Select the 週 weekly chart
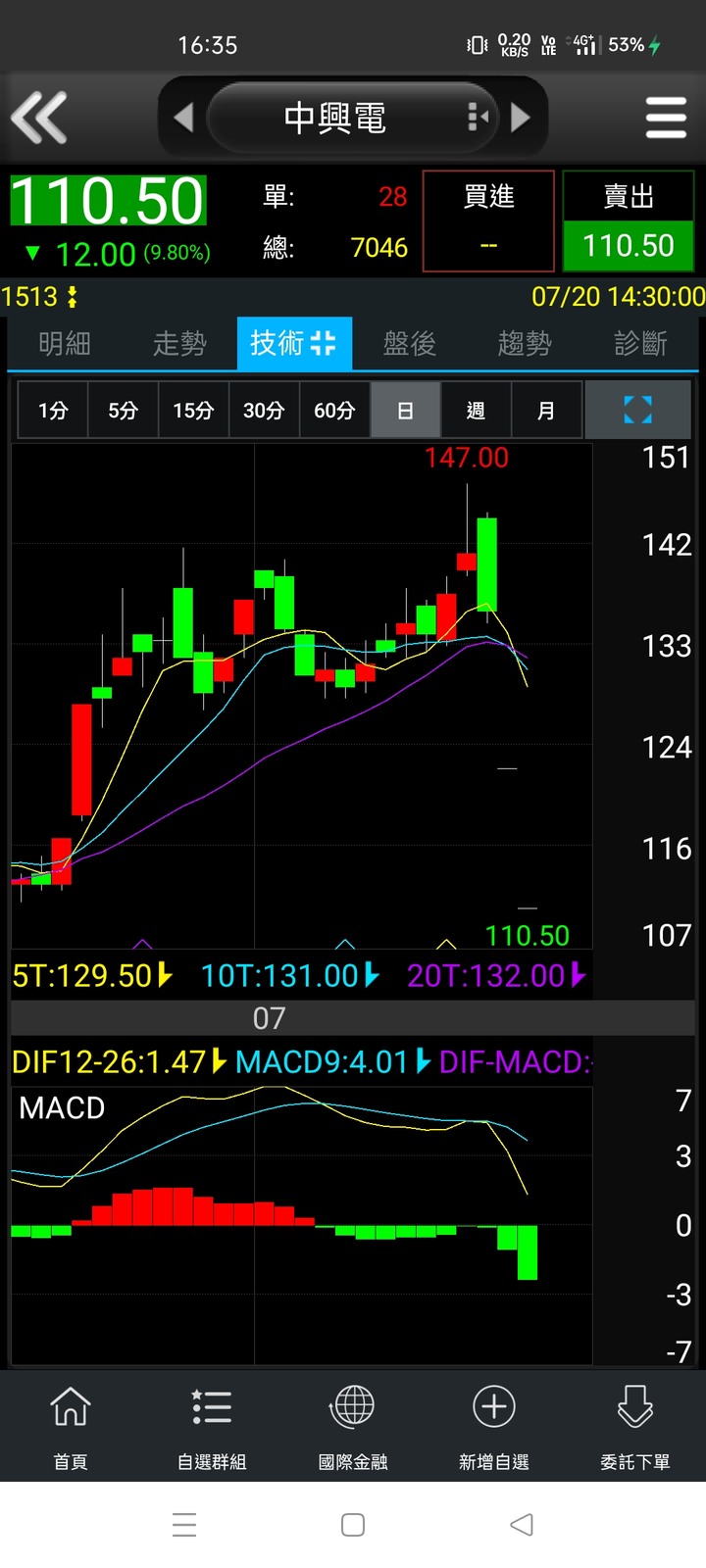Image resolution: width=706 pixels, height=1568 pixels. pos(476,410)
